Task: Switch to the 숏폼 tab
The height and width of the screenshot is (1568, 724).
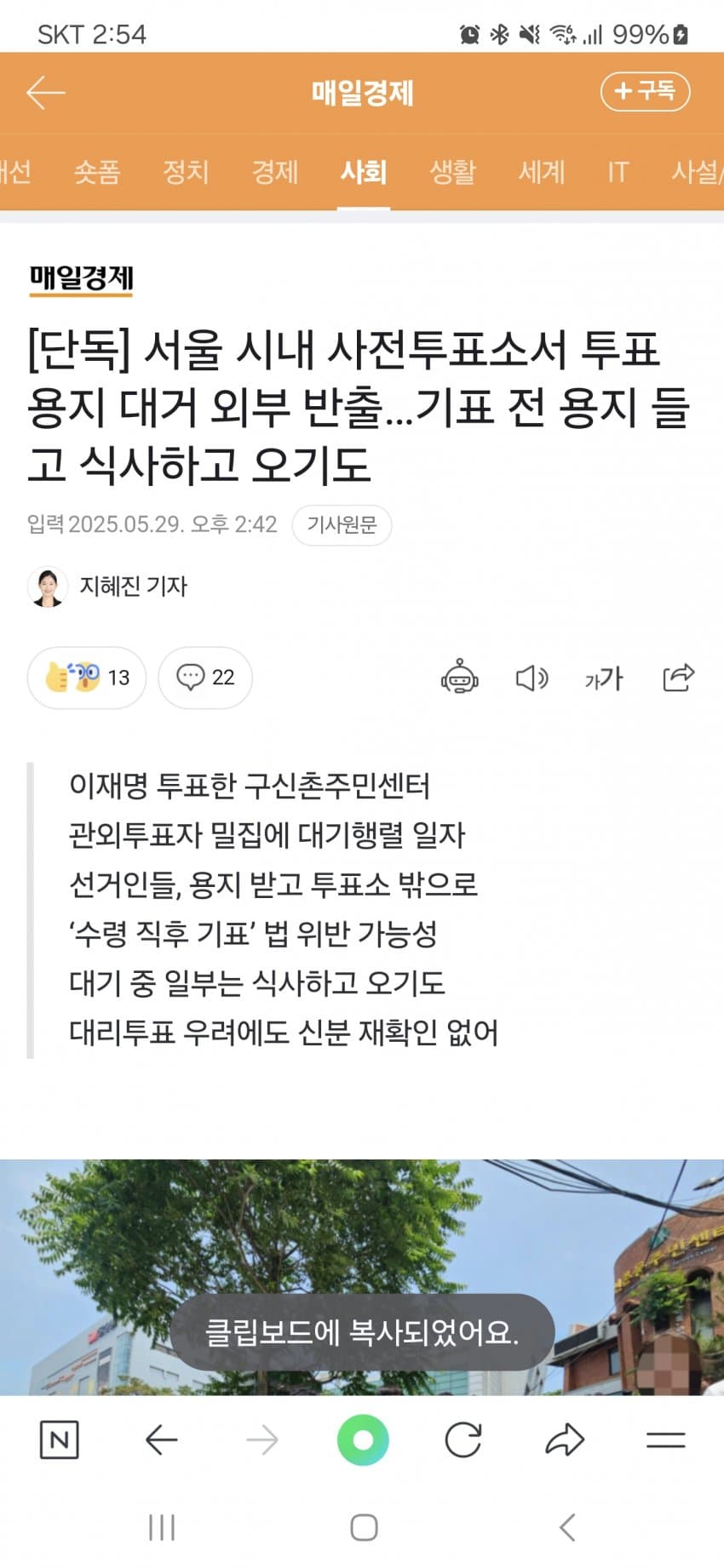Action: point(97,172)
